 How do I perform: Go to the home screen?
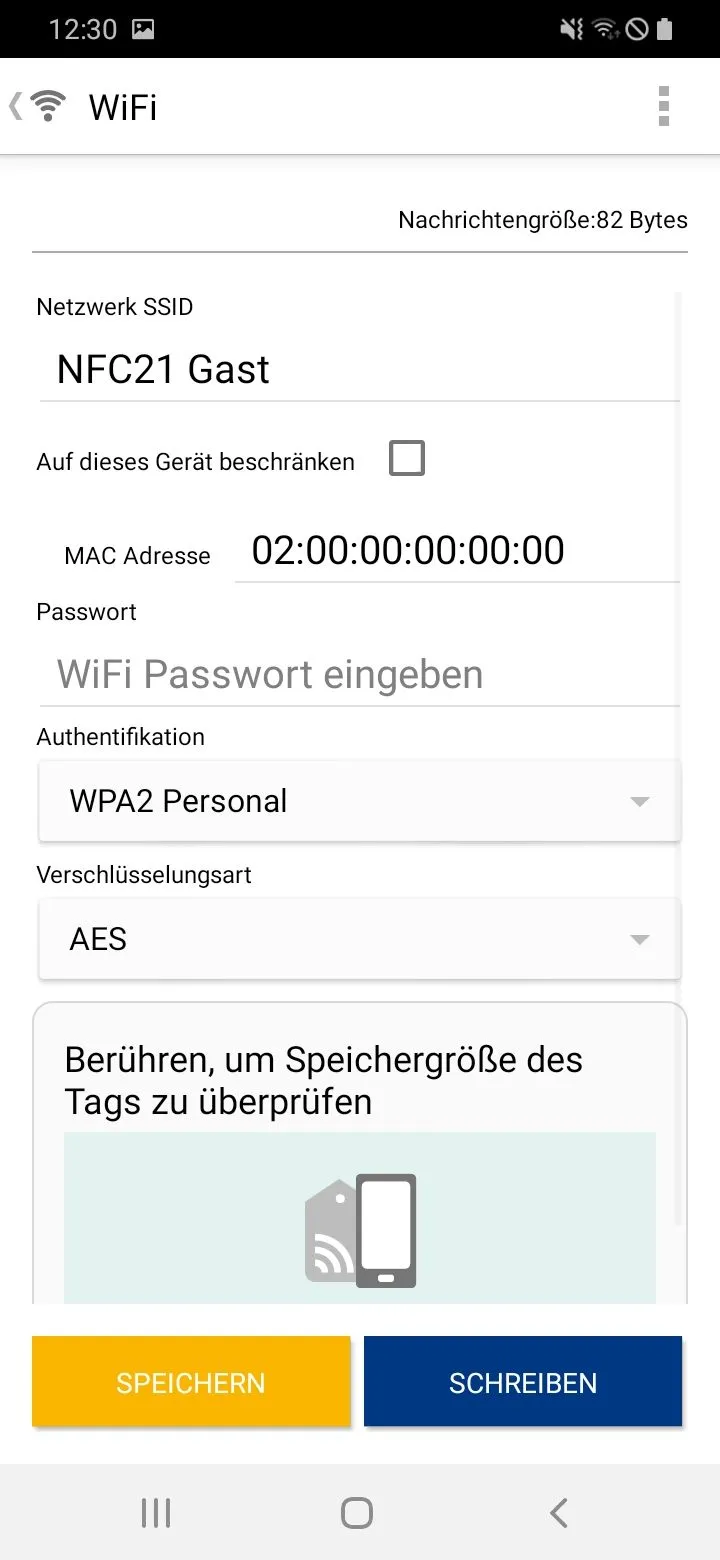coord(357,1513)
